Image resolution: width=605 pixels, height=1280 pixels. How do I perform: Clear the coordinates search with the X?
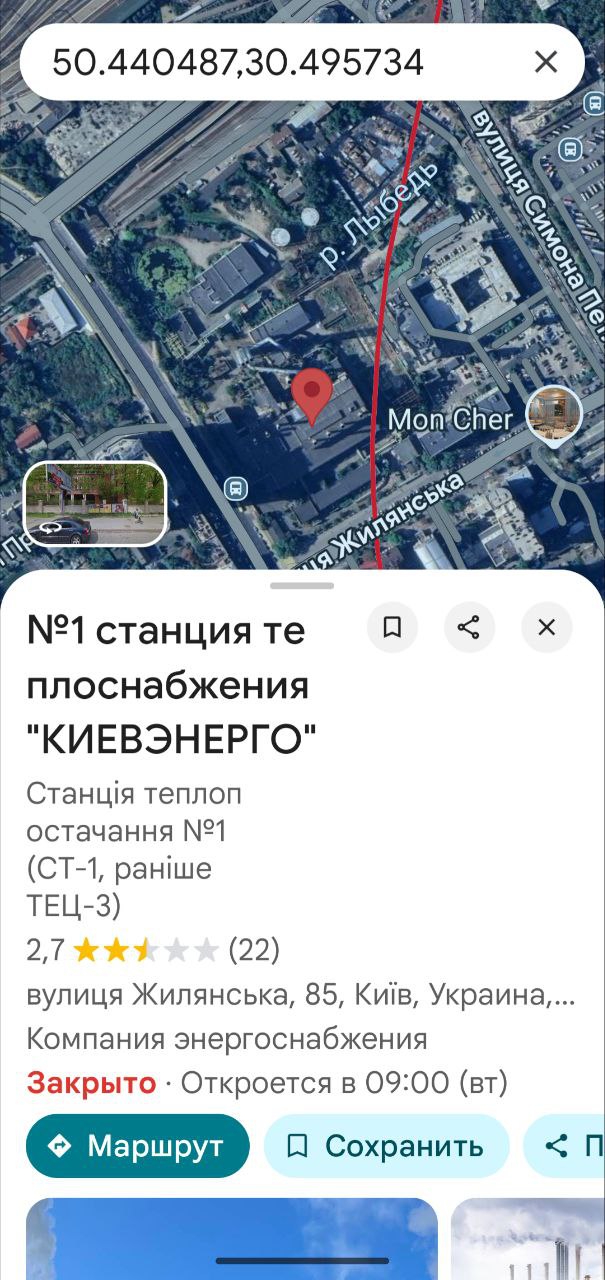(546, 62)
